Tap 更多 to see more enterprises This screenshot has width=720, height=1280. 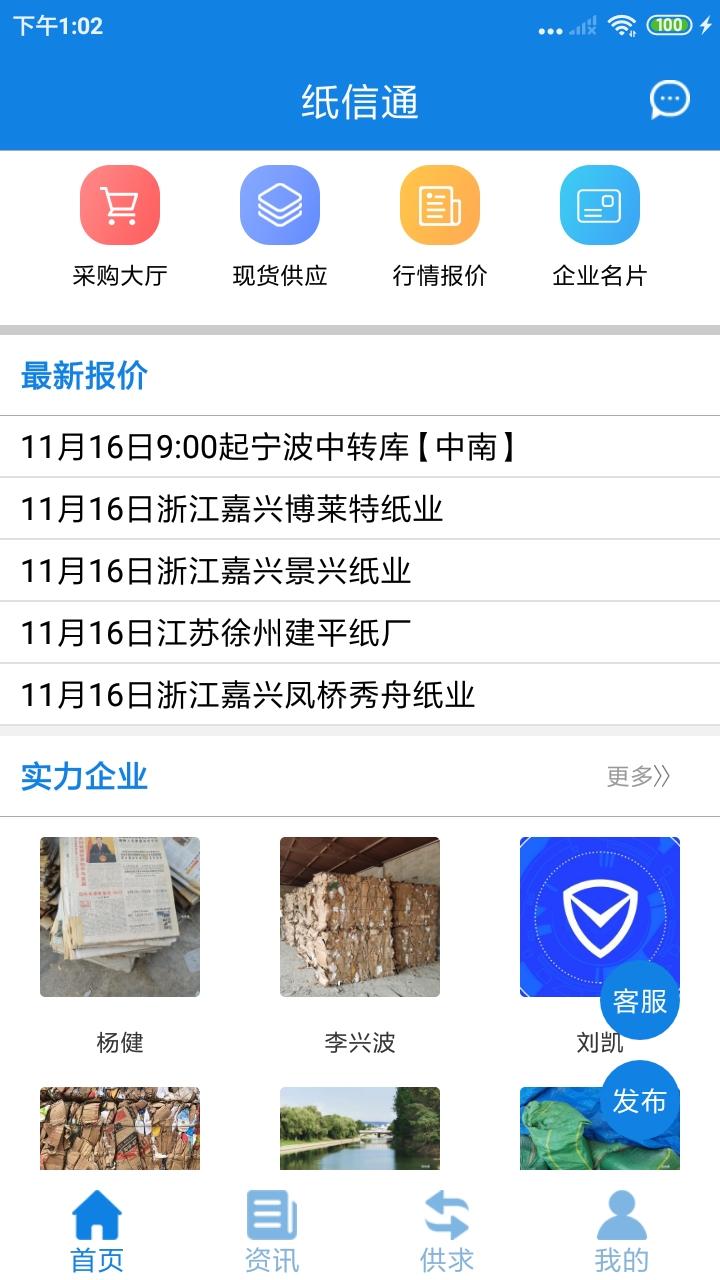point(638,776)
